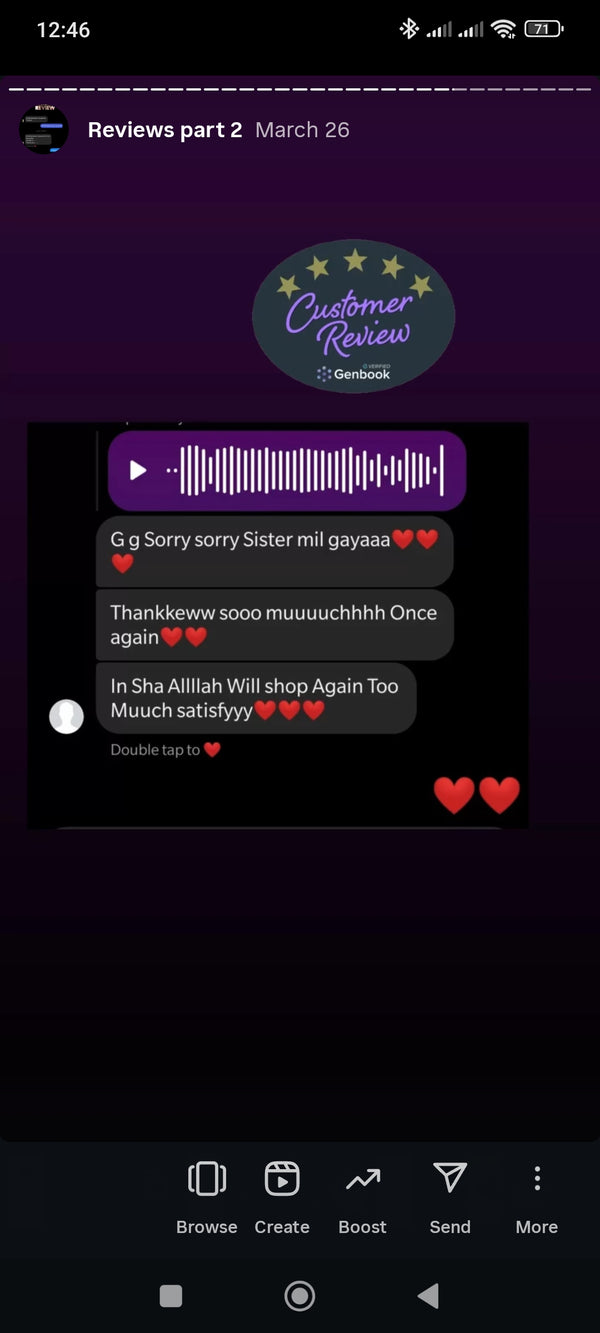
Task: Tap the Browse button
Action: 207,1196
